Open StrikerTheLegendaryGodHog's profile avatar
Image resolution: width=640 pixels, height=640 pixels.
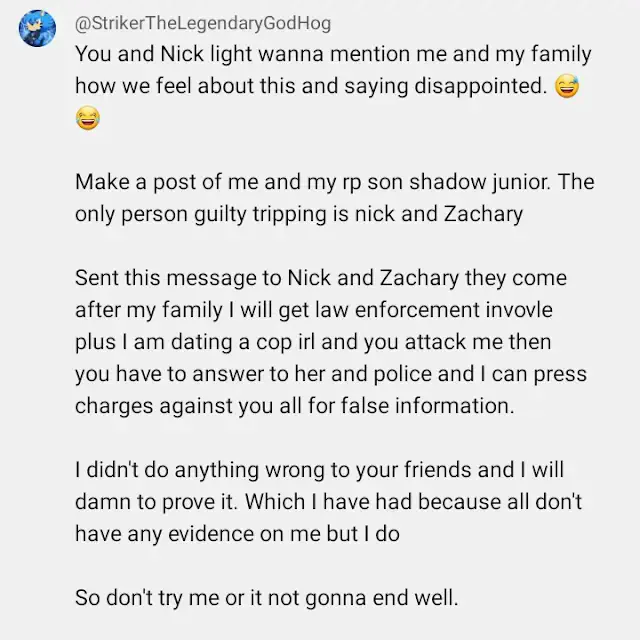pos(37,28)
